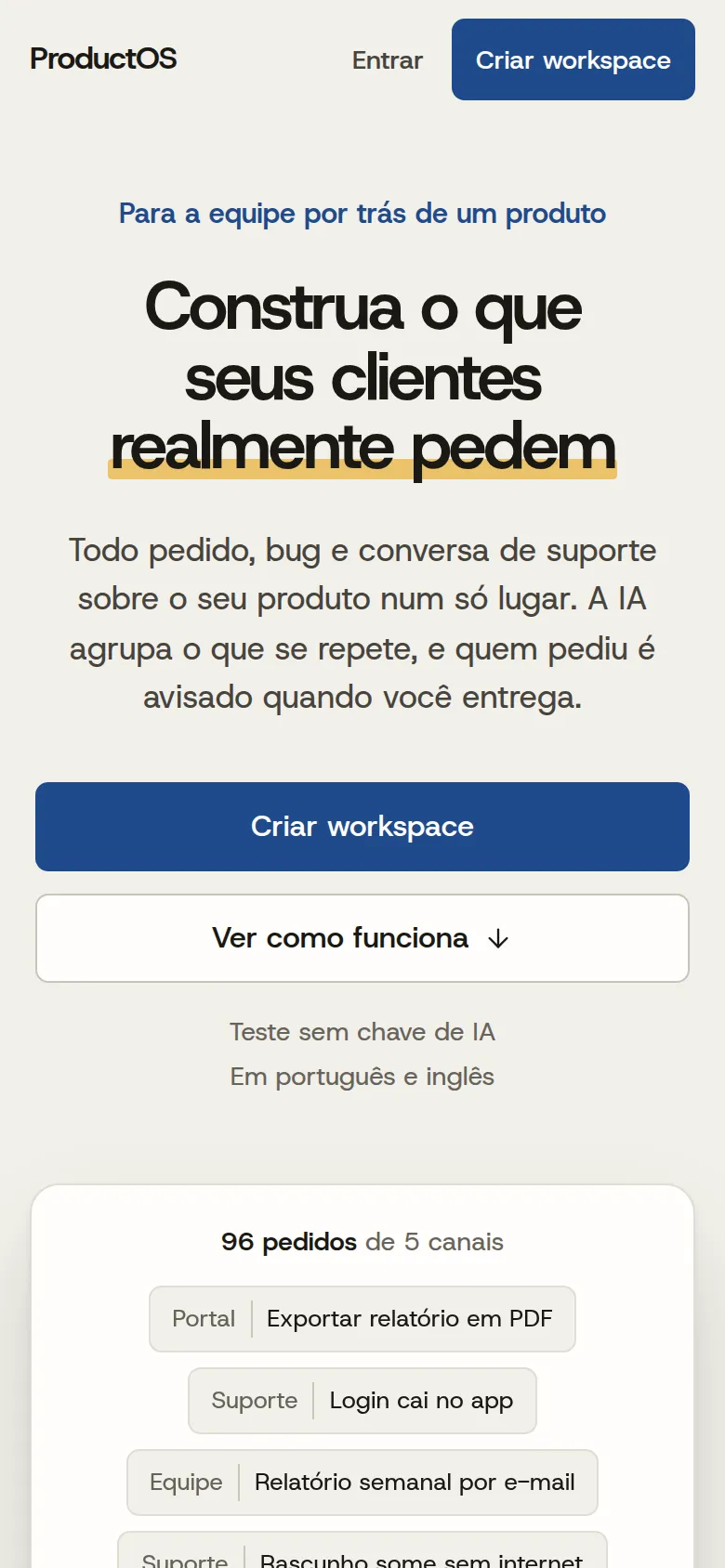Tap Criar workspace in the top bar
Screen dimensions: 725x1568
(573, 59)
